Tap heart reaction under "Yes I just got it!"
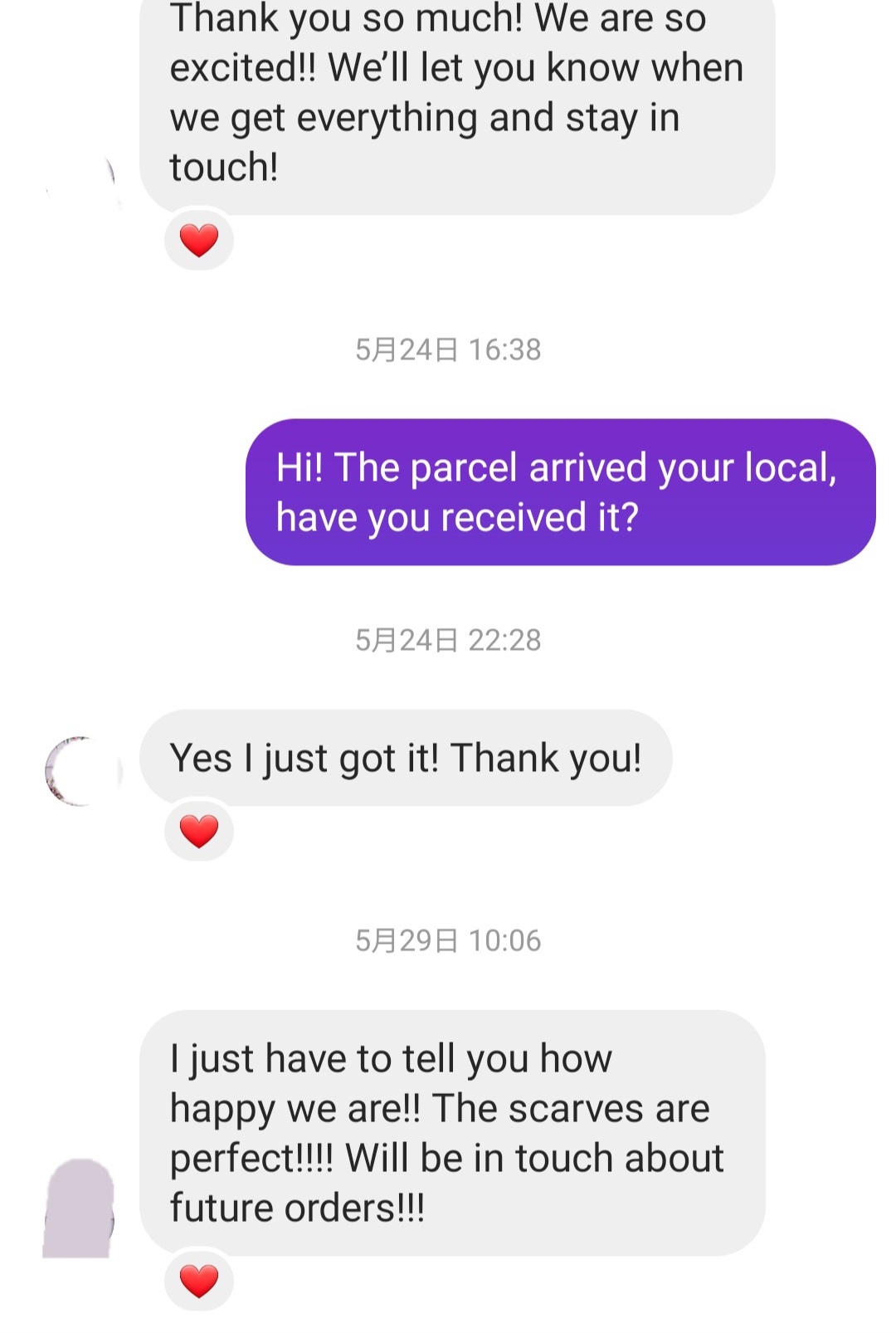This screenshot has height=1333, width=896. tap(199, 831)
